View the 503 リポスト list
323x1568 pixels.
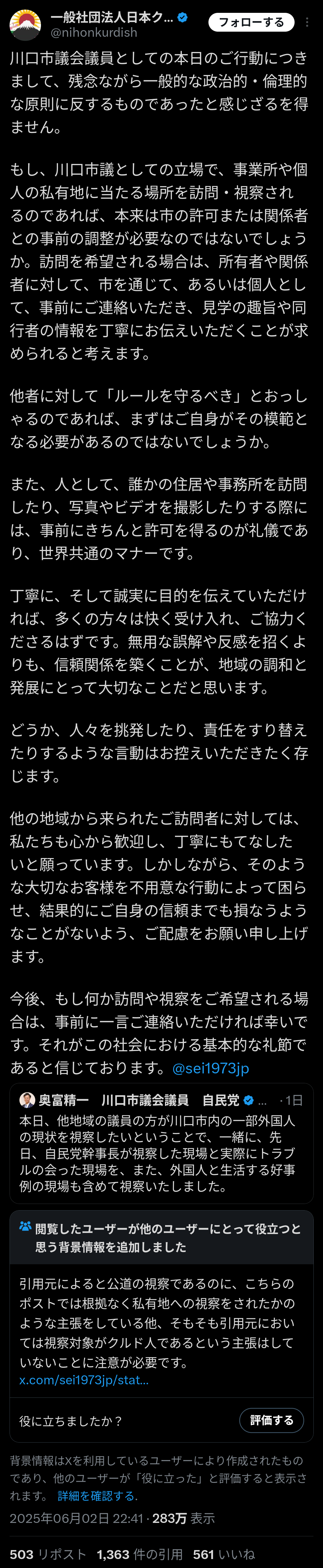[48, 1554]
